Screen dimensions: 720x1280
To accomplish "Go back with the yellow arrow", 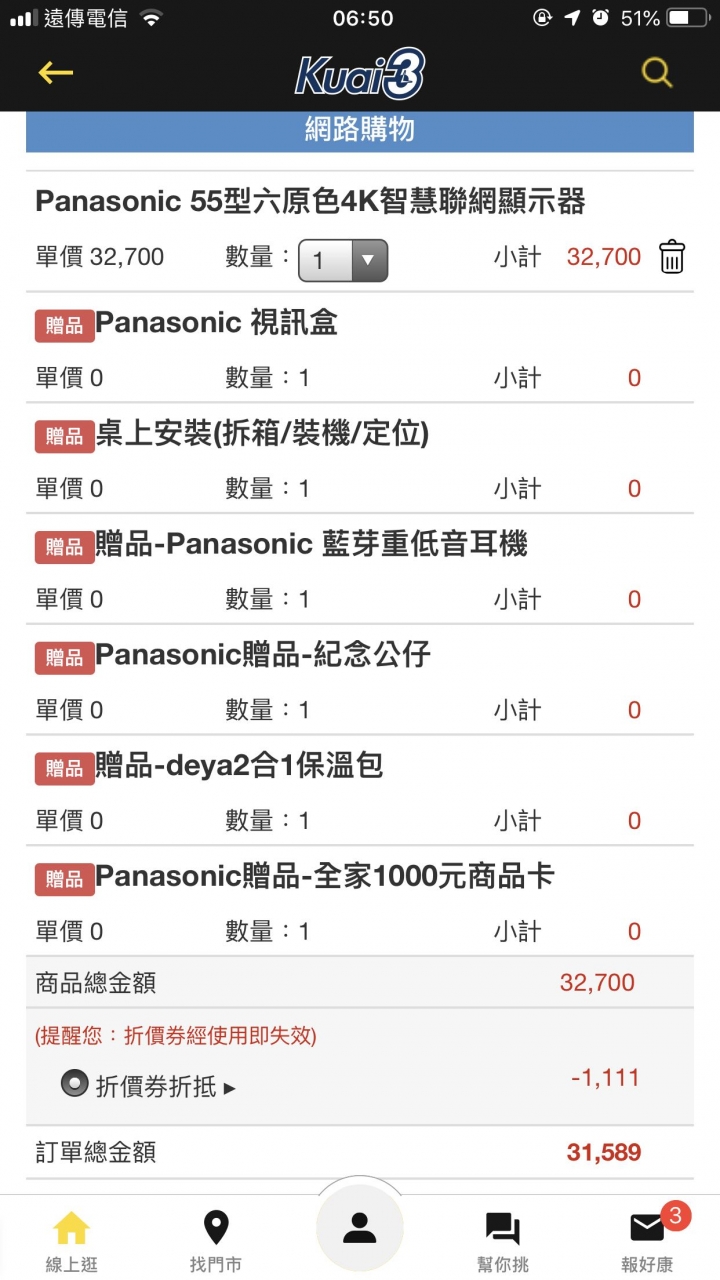I will [56, 72].
